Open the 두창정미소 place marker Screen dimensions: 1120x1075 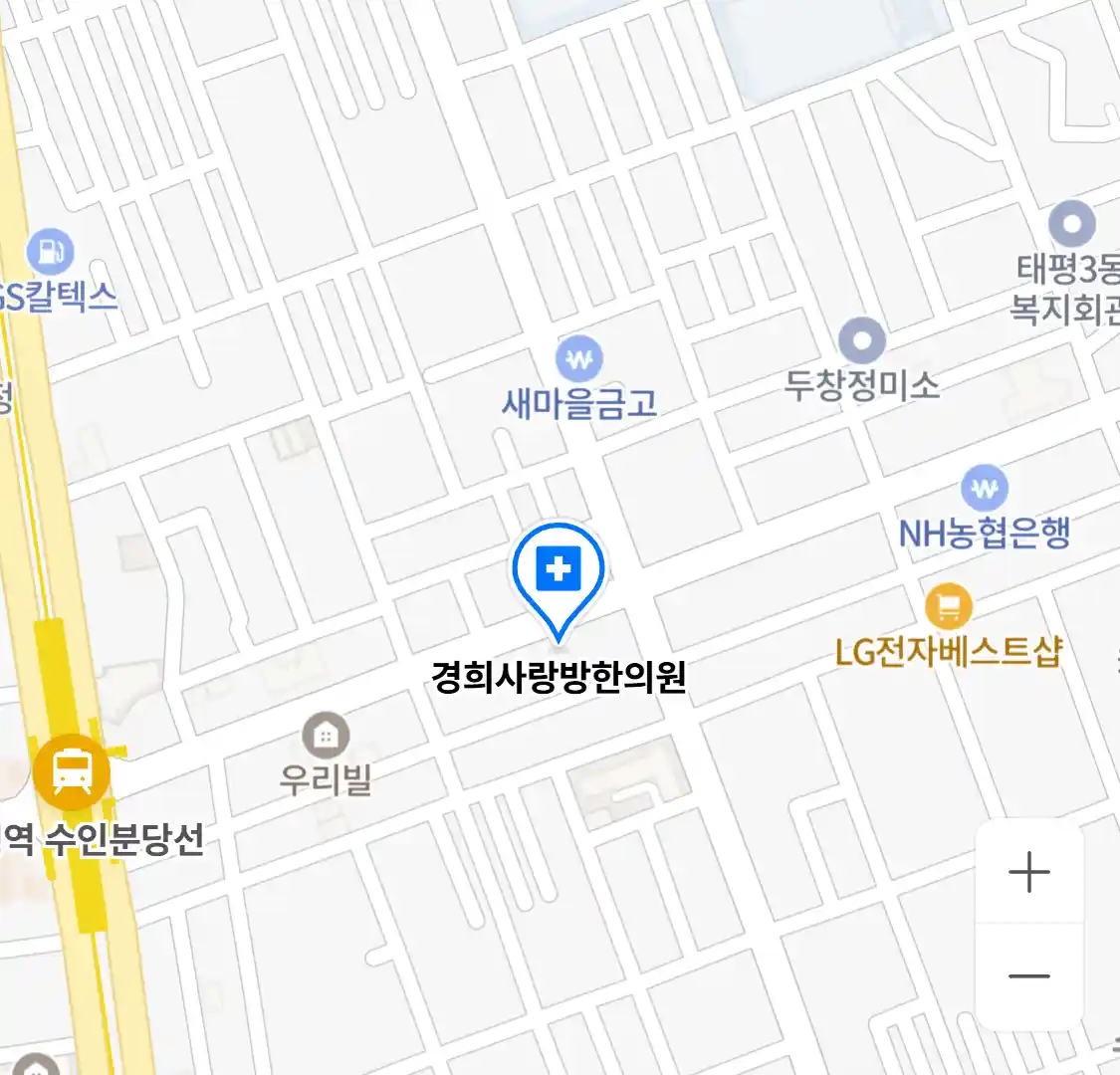tap(862, 342)
